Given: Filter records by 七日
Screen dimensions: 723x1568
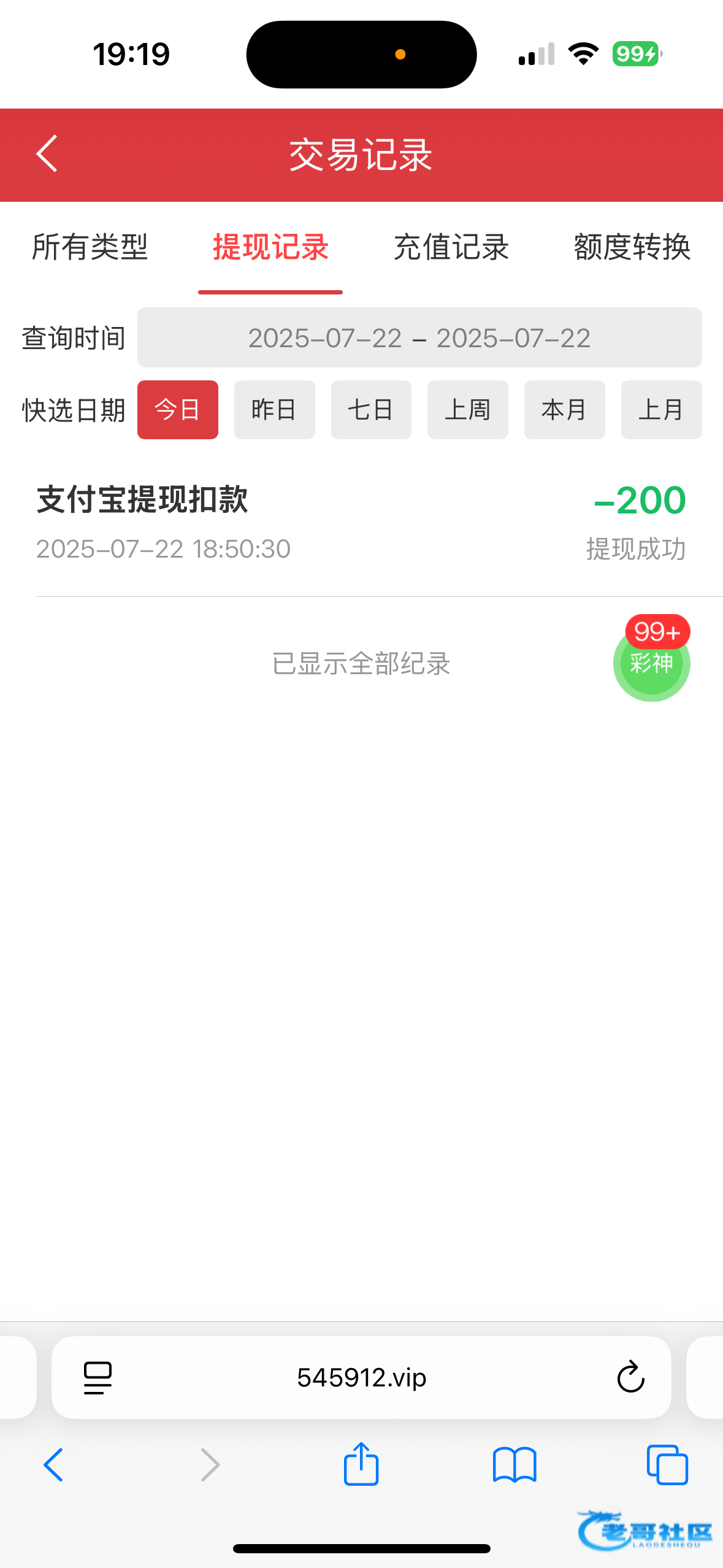Looking at the screenshot, I should coord(371,410).
